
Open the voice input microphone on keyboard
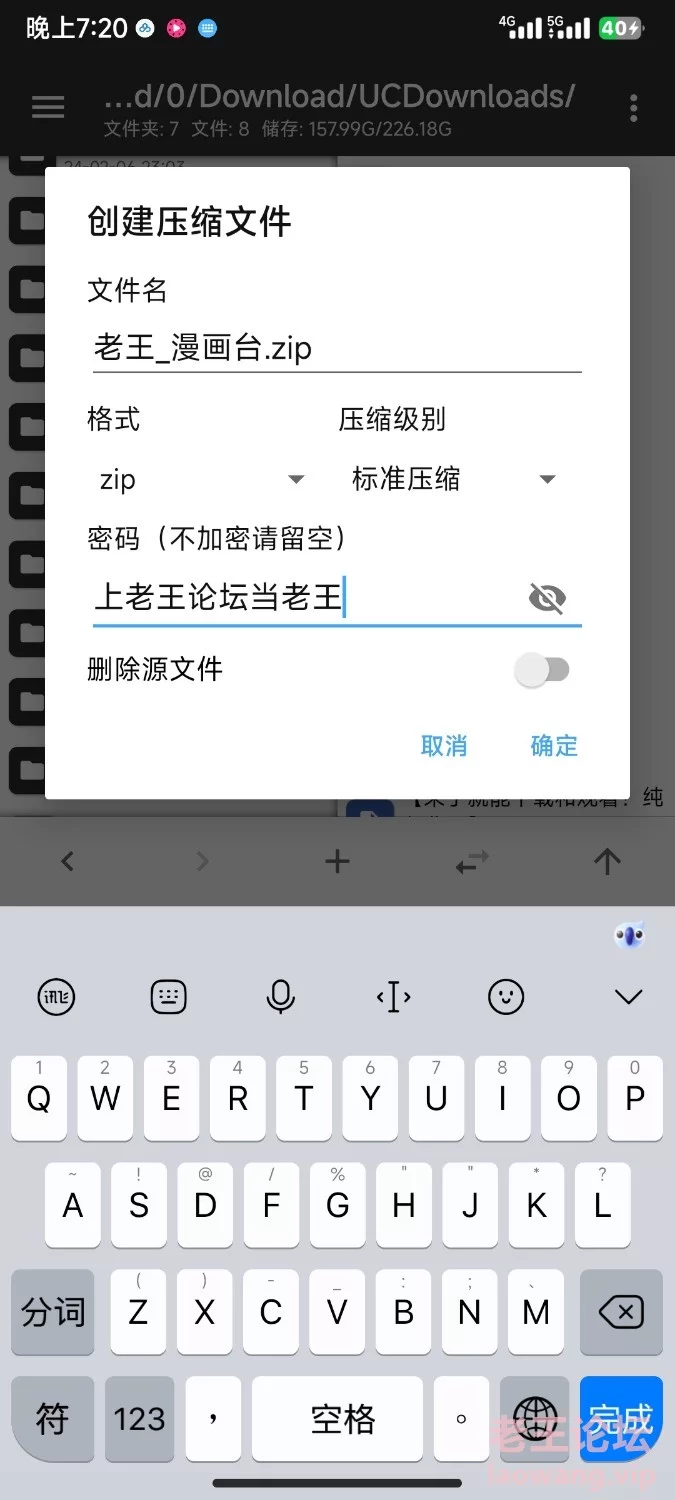281,996
